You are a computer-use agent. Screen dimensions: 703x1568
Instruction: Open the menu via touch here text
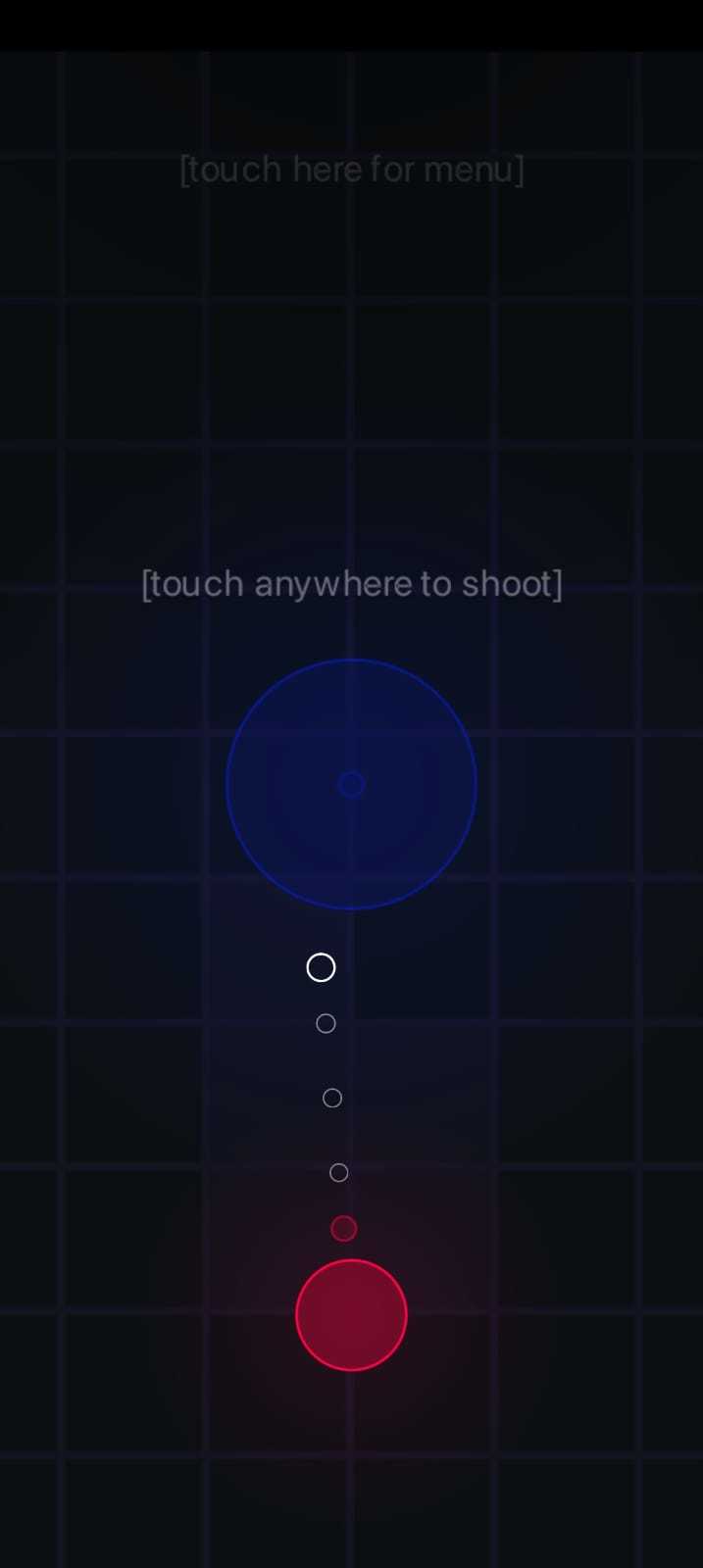(351, 170)
